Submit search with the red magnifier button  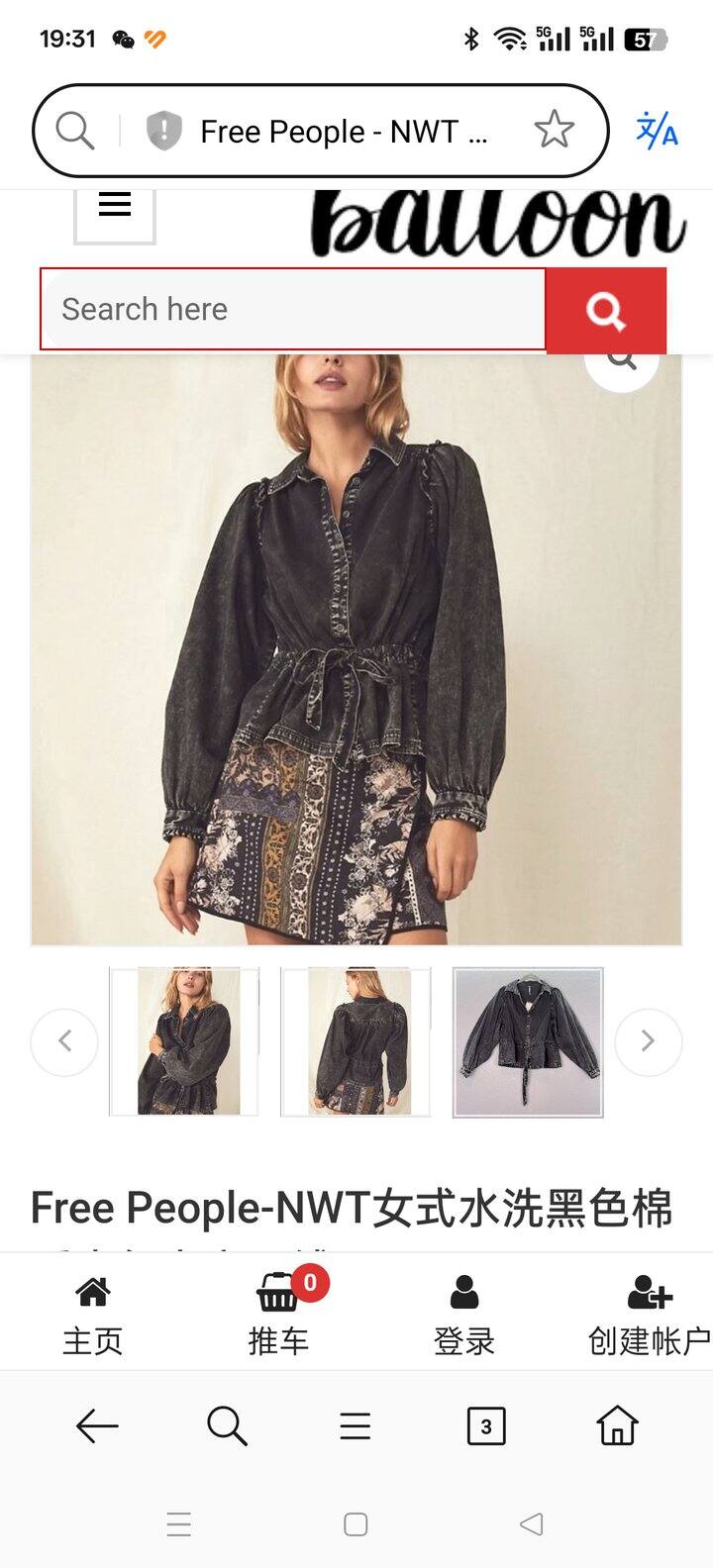coord(606,311)
